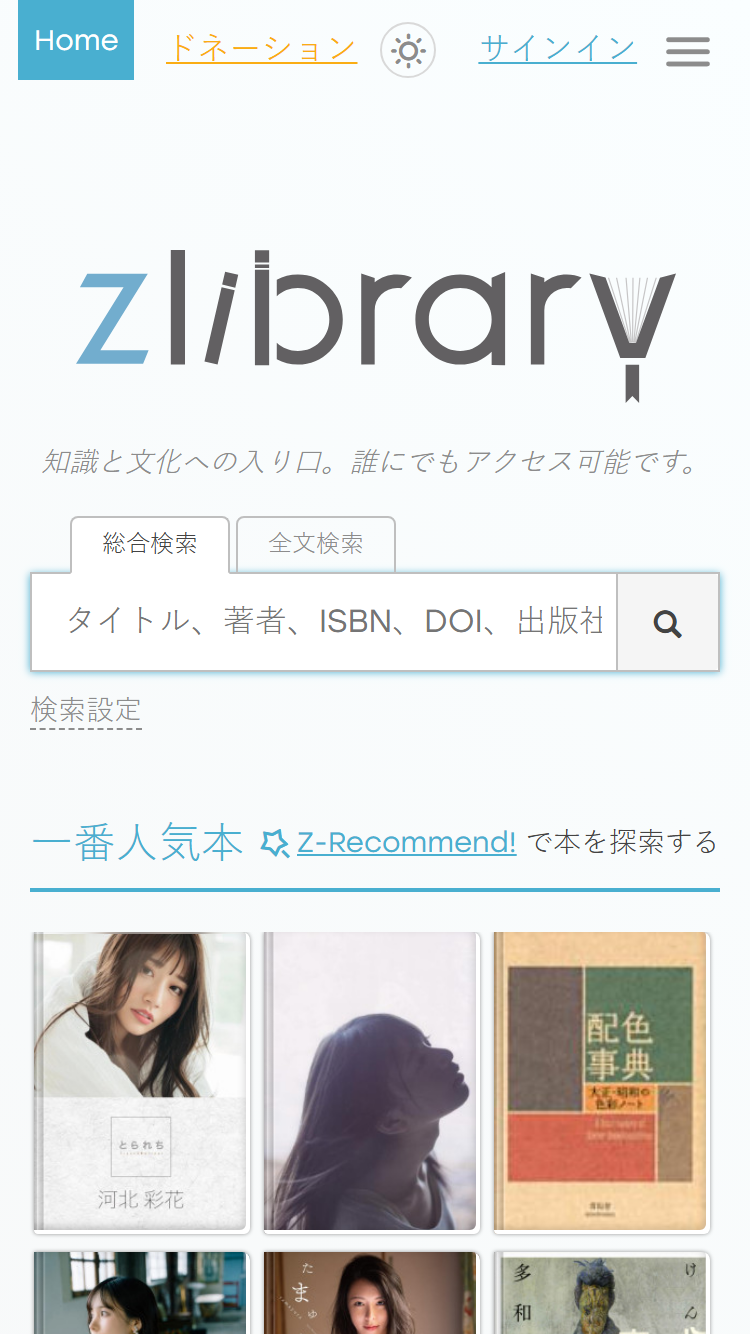Open the サインイン link
The width and height of the screenshot is (750, 1334).
pyautogui.click(x=557, y=47)
